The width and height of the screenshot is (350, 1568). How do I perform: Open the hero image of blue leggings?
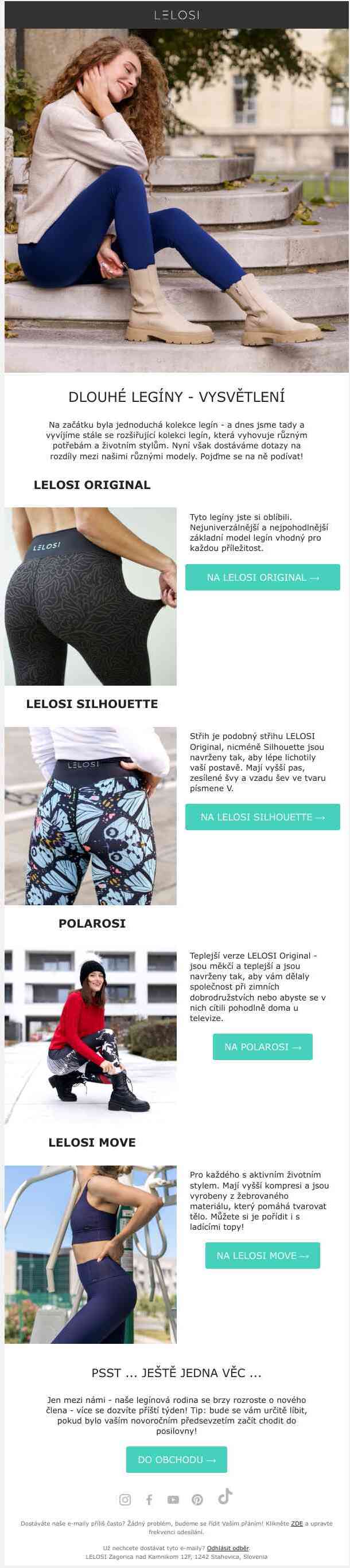tap(177, 200)
